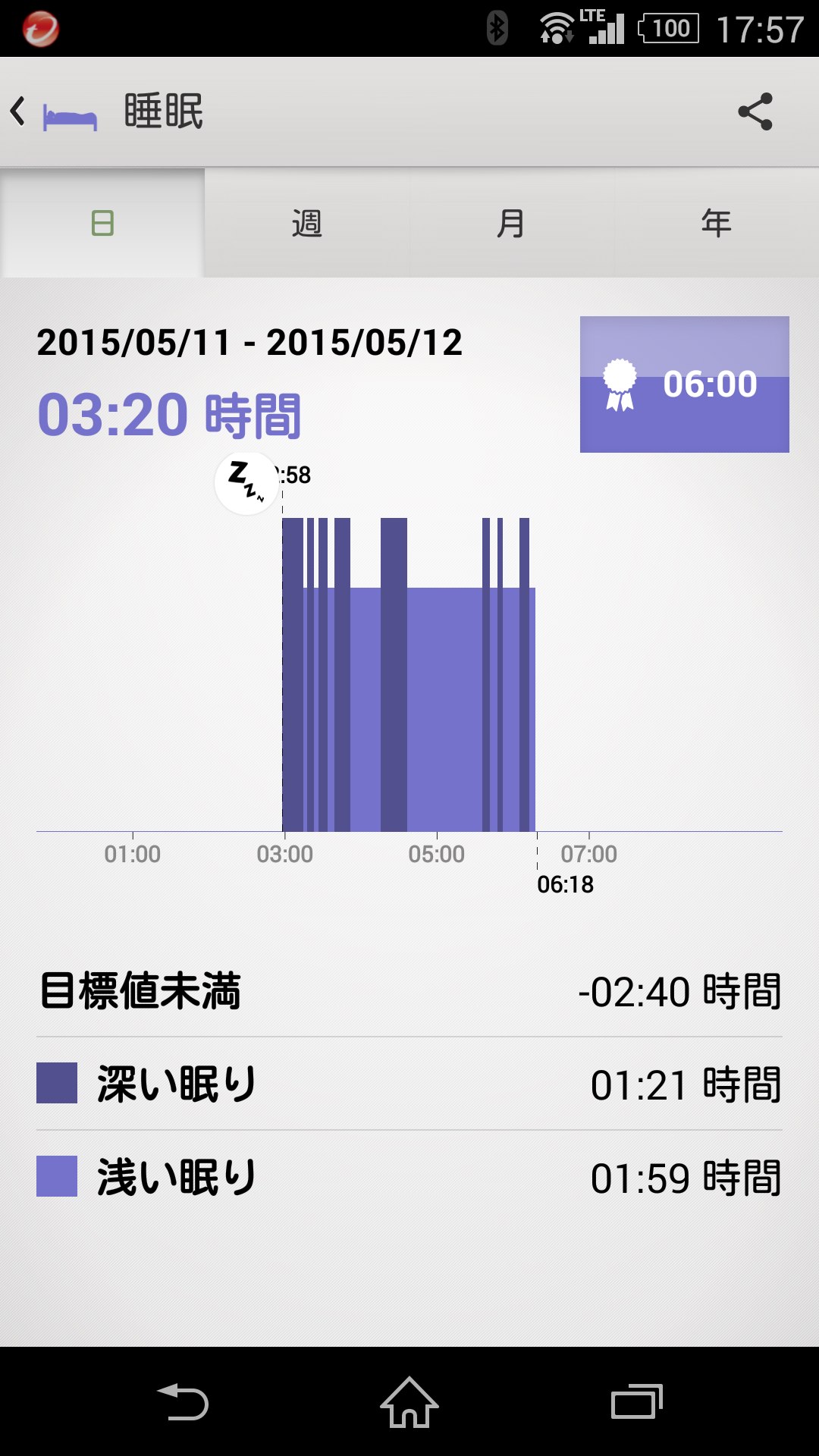Select the 年 tab
The image size is (819, 1456).
click(x=716, y=224)
